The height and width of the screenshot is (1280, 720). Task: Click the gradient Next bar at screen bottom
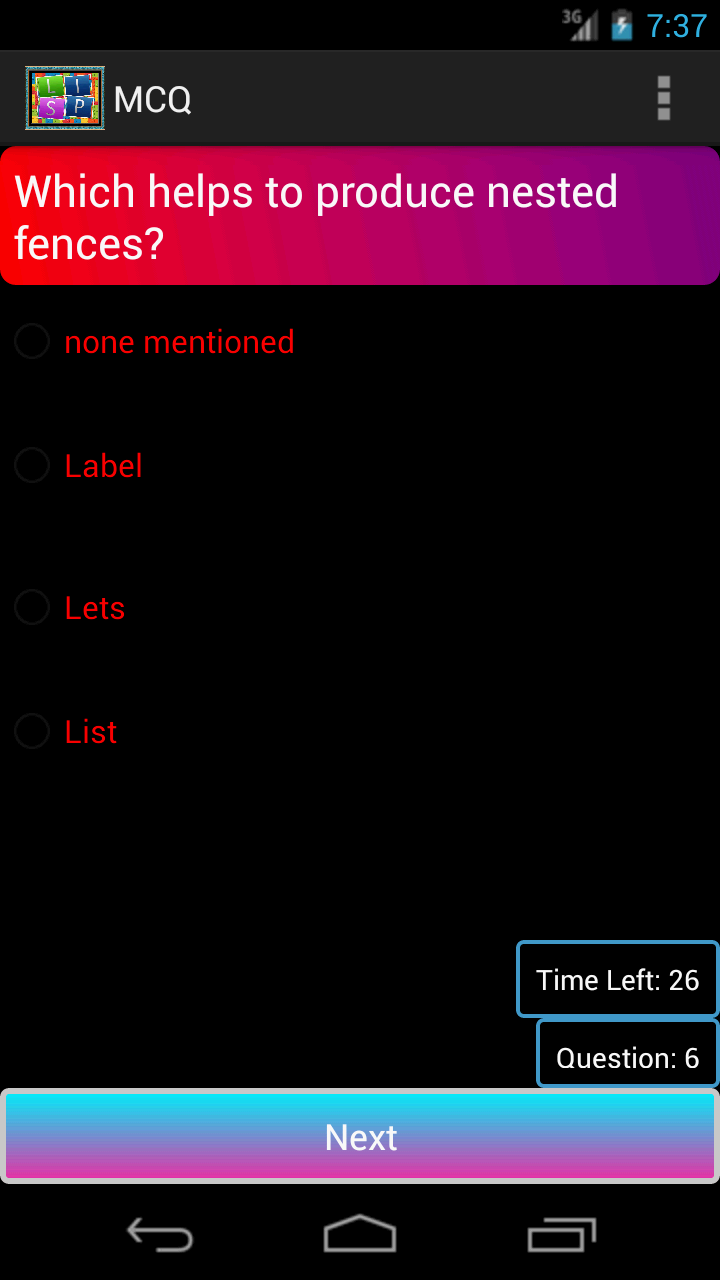tap(360, 1136)
